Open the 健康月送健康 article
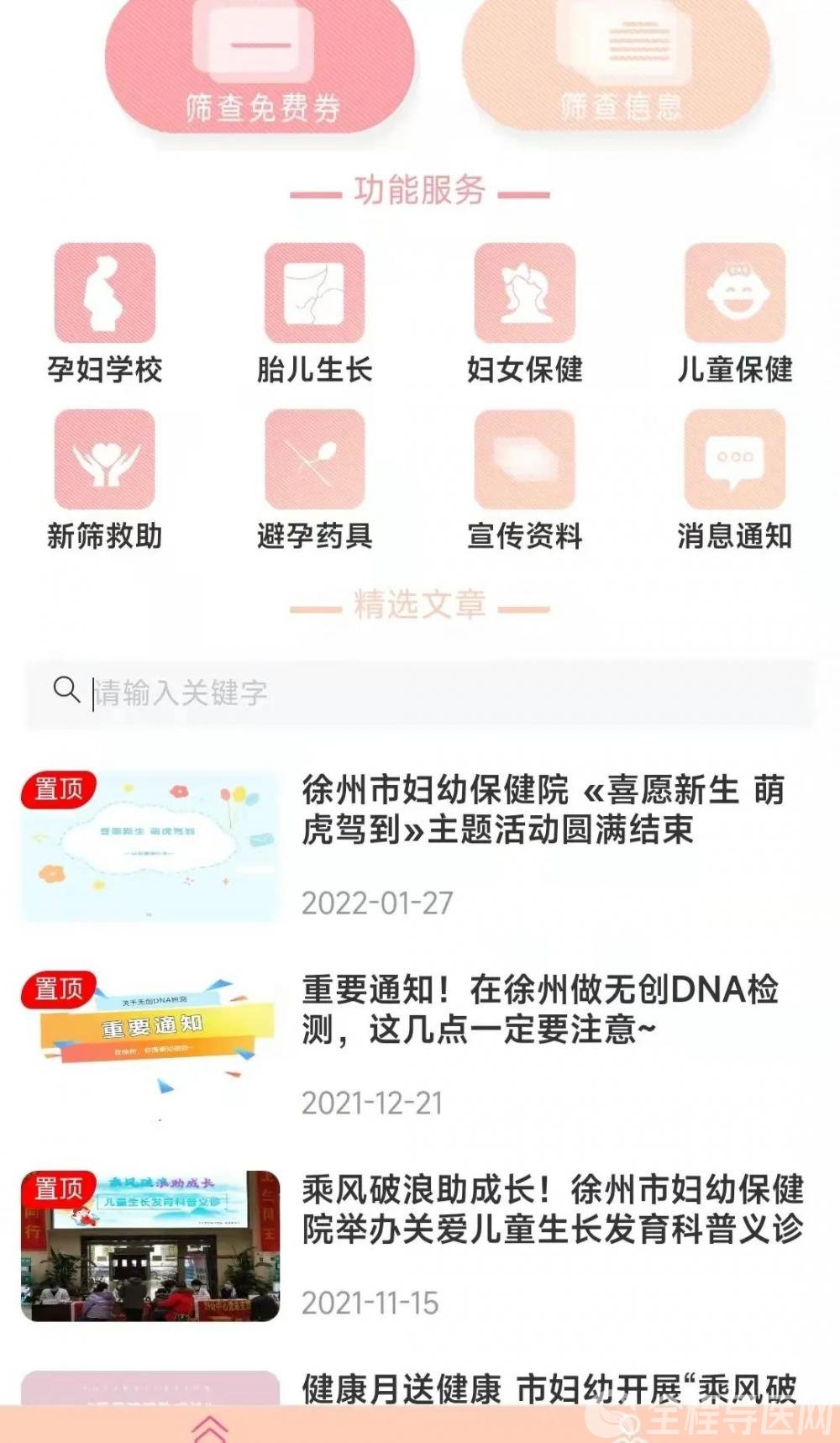840x1443 pixels. tap(548, 1388)
